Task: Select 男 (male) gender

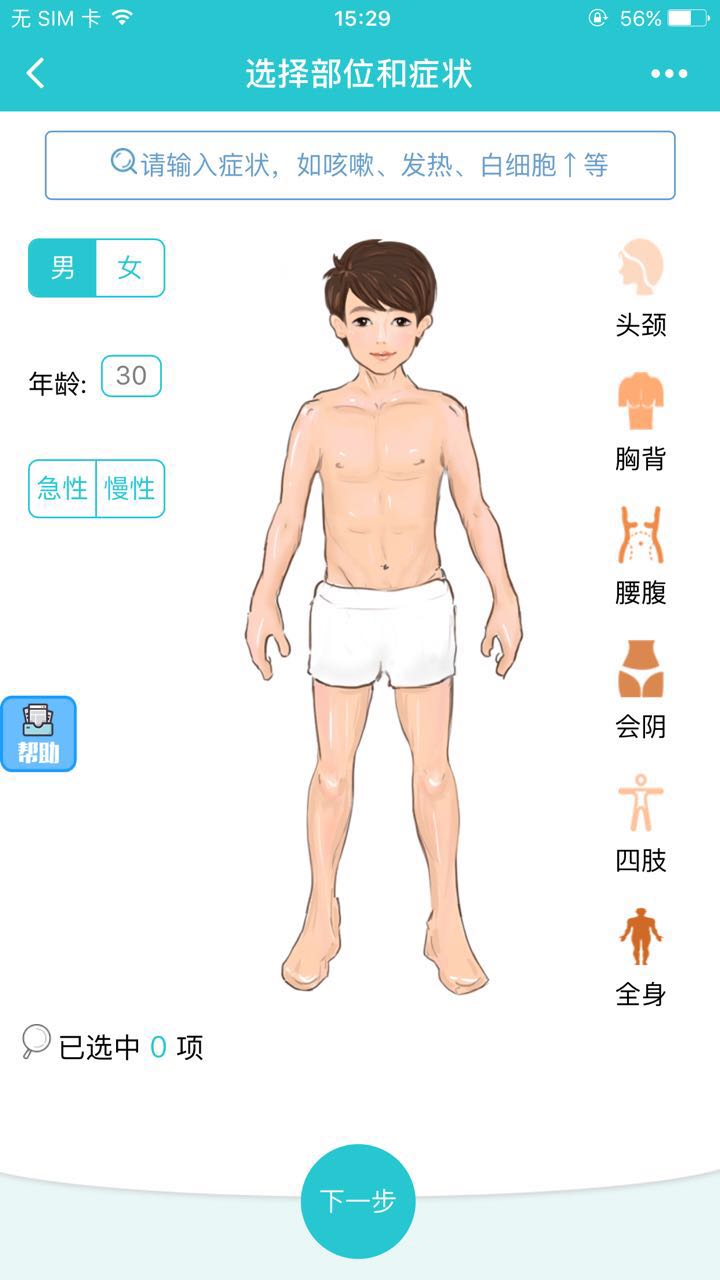Action: pos(63,268)
